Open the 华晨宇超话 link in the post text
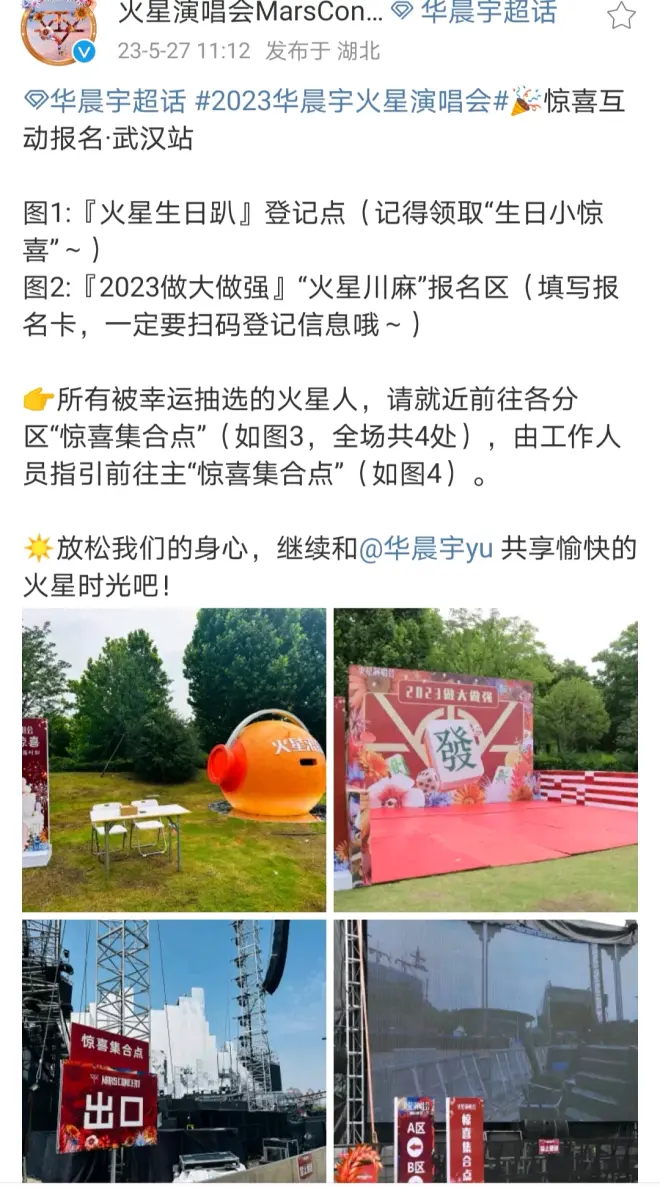The height and width of the screenshot is (1187, 660). 106,102
